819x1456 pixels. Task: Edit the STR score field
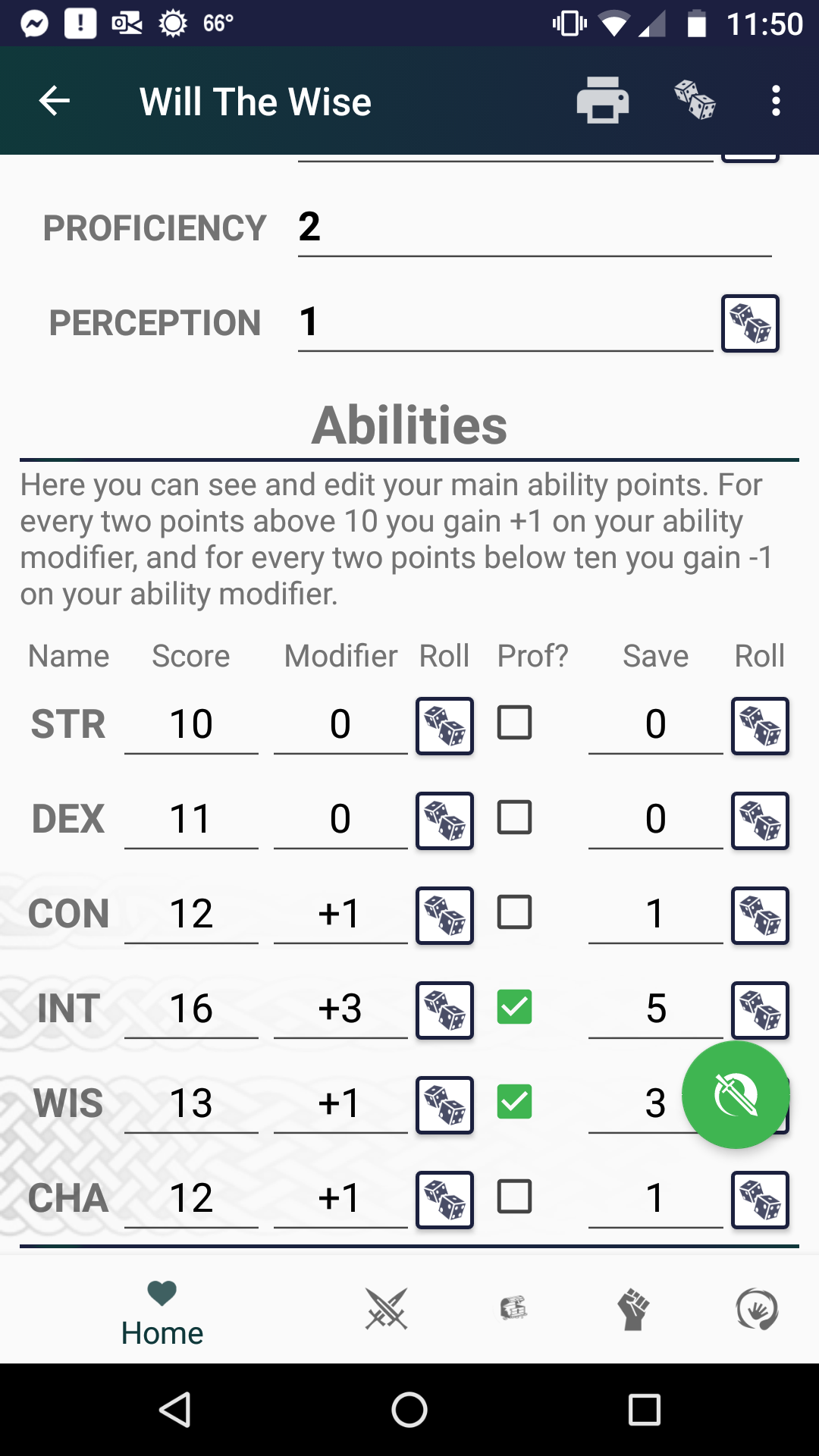tap(191, 724)
